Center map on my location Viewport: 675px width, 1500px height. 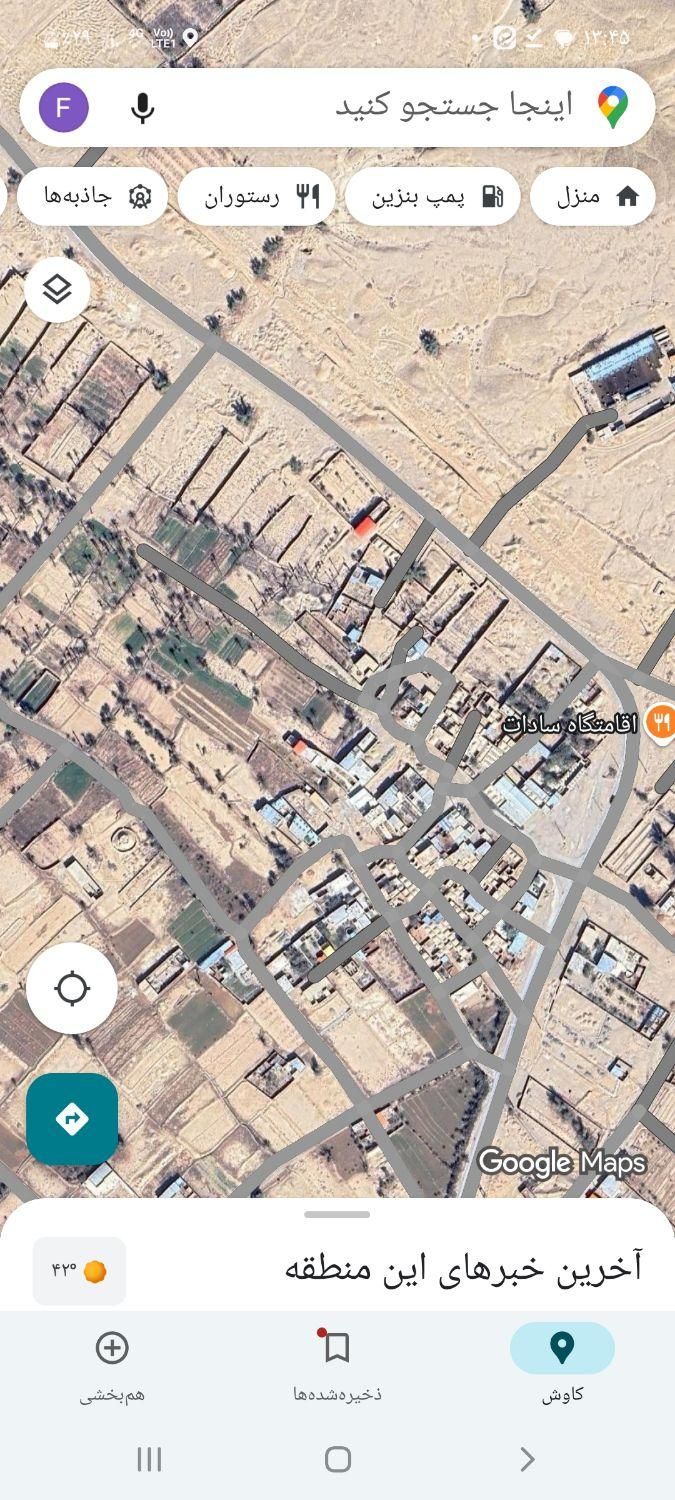(72, 988)
